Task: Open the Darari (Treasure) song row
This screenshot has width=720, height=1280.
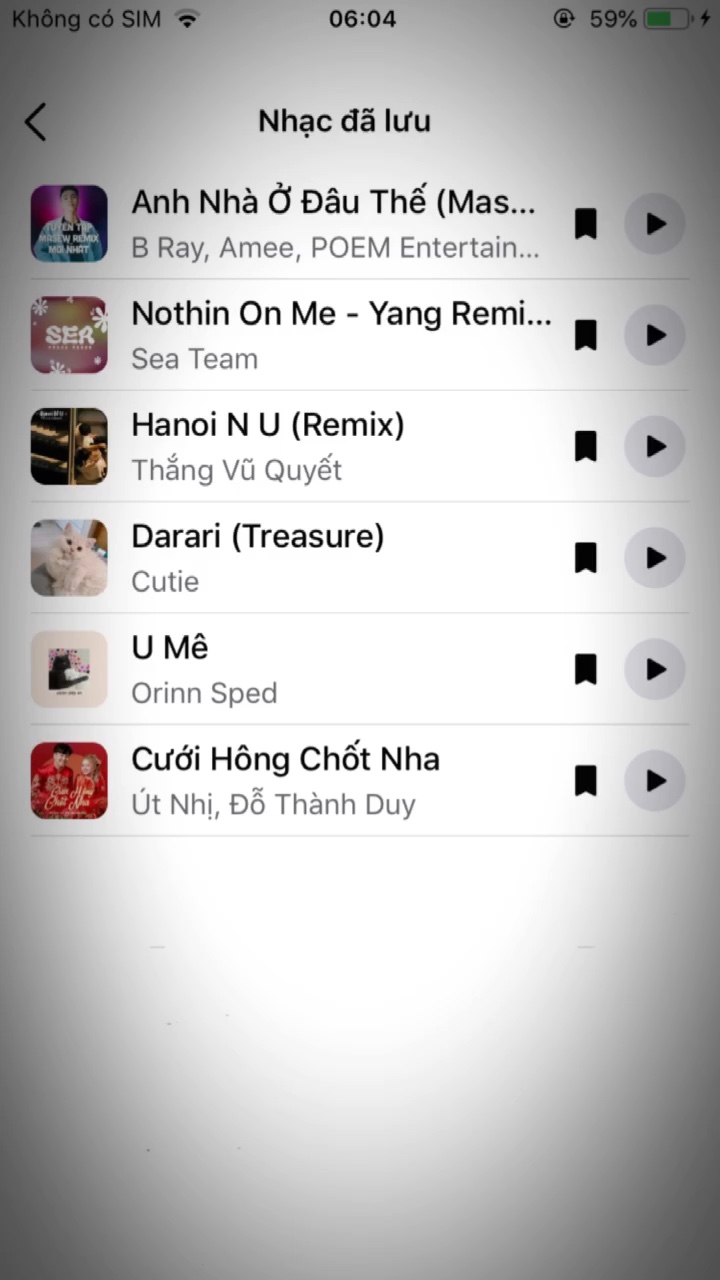Action: tap(300, 558)
